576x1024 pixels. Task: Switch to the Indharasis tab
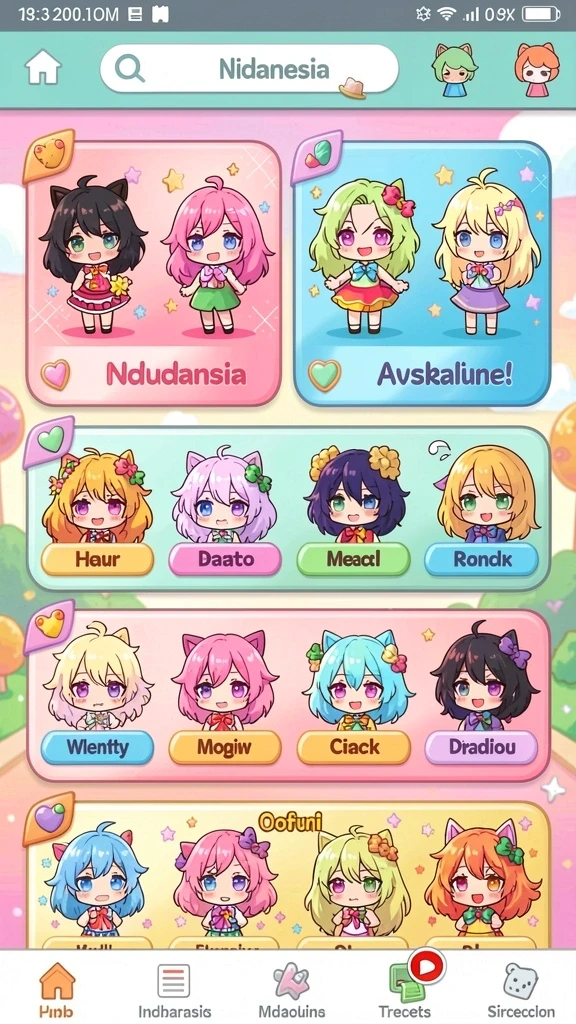174,991
